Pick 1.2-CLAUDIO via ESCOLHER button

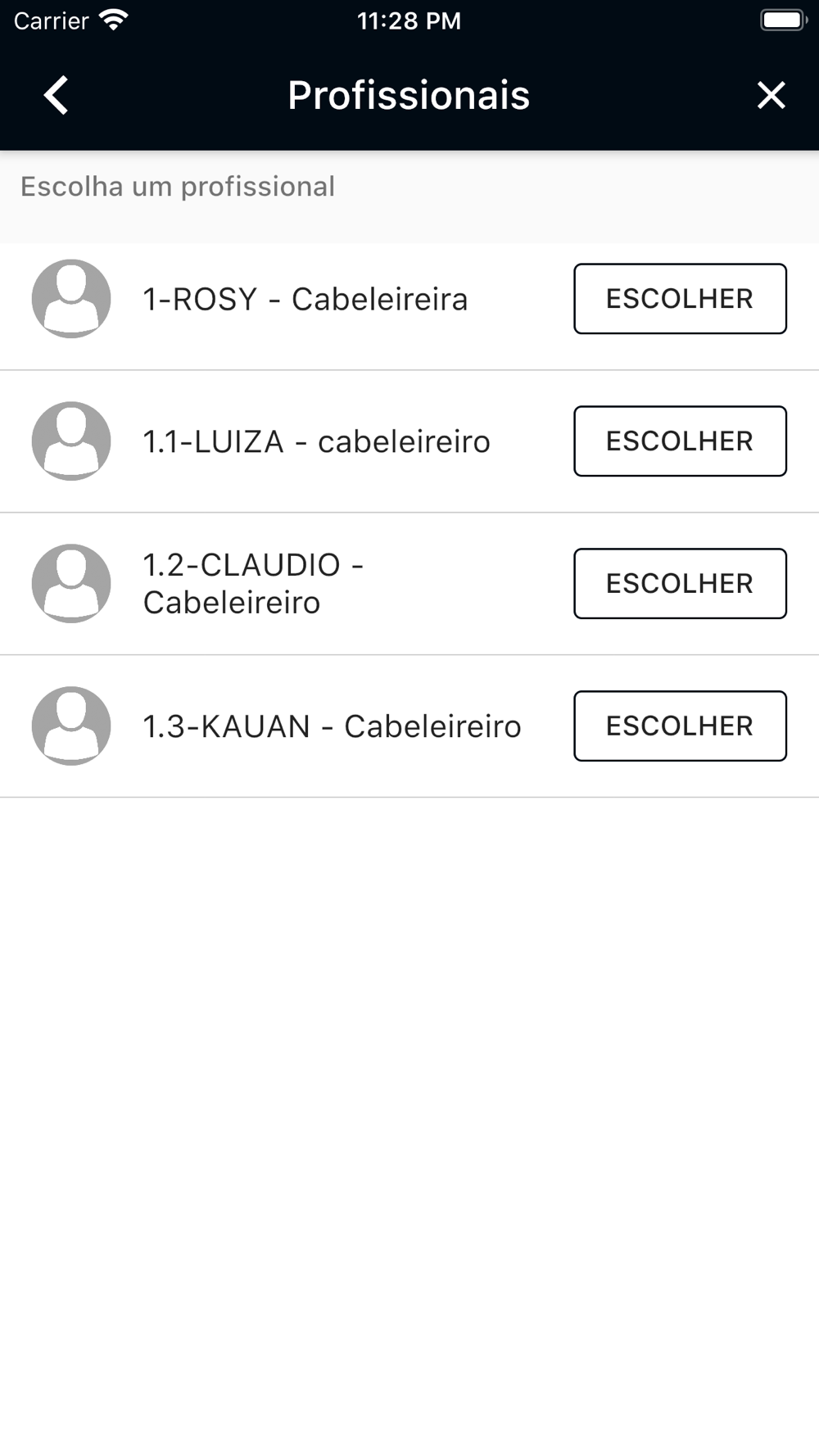point(680,584)
